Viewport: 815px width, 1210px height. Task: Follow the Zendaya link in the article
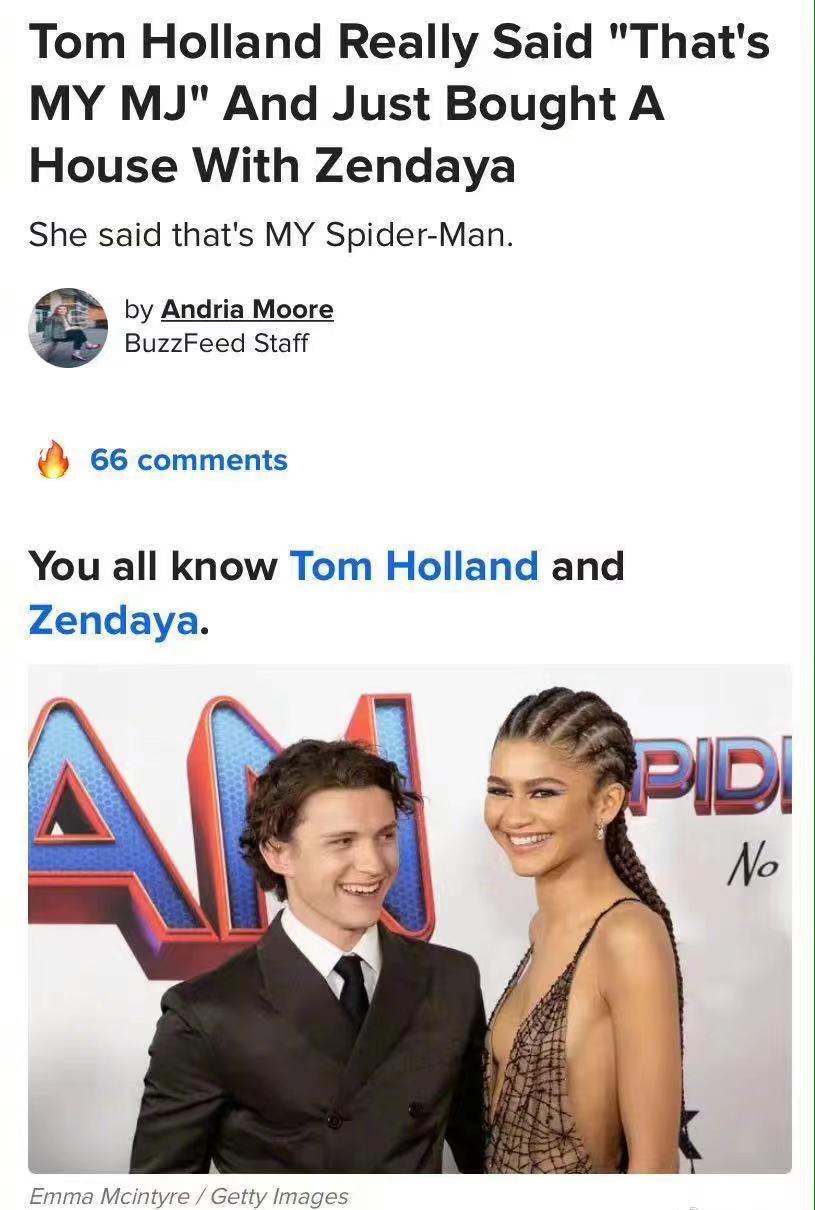pyautogui.click(x=113, y=620)
